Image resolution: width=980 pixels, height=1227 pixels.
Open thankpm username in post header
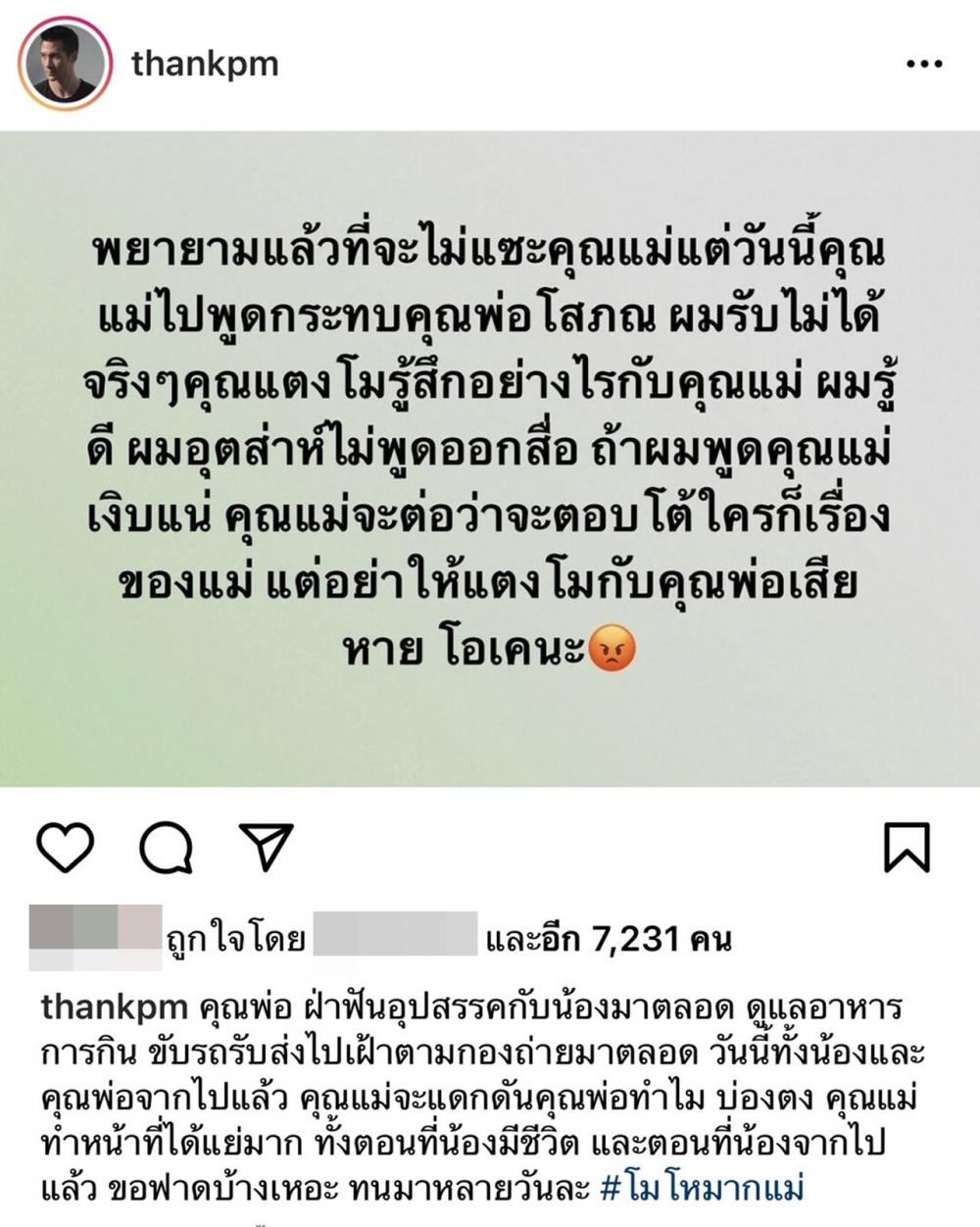205,65
